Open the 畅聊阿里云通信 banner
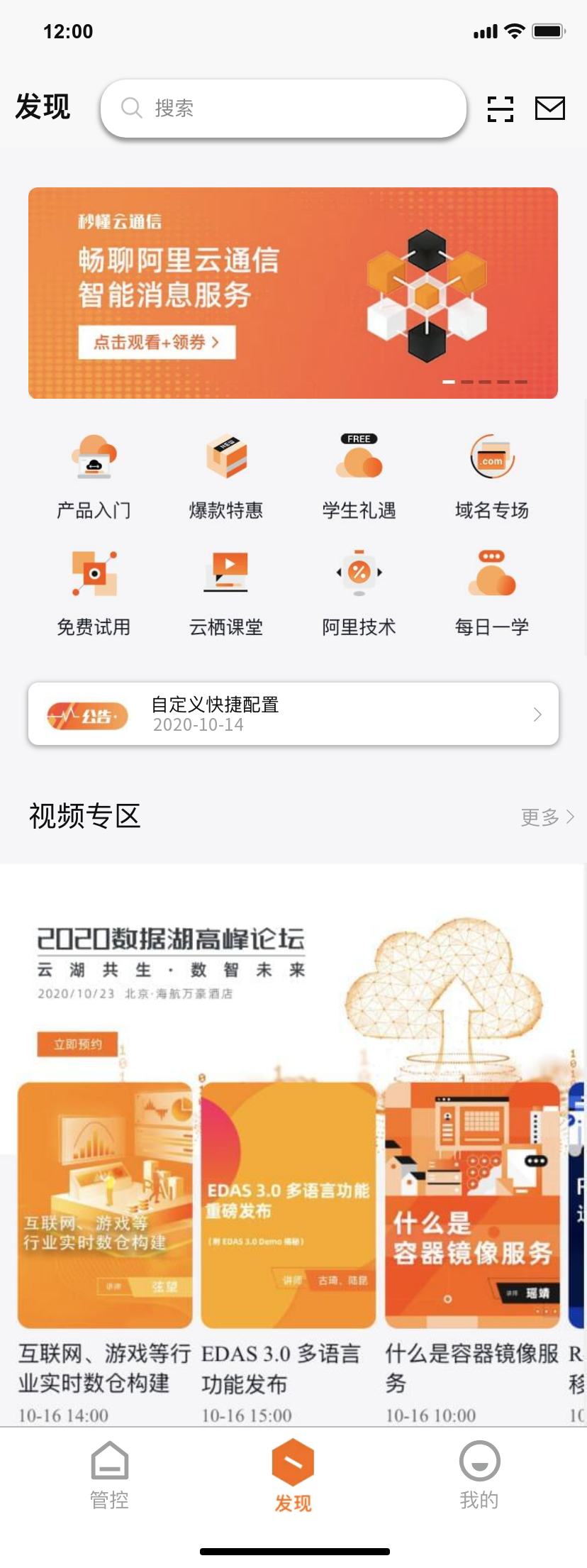This screenshot has width=587, height=1568. click(293, 292)
